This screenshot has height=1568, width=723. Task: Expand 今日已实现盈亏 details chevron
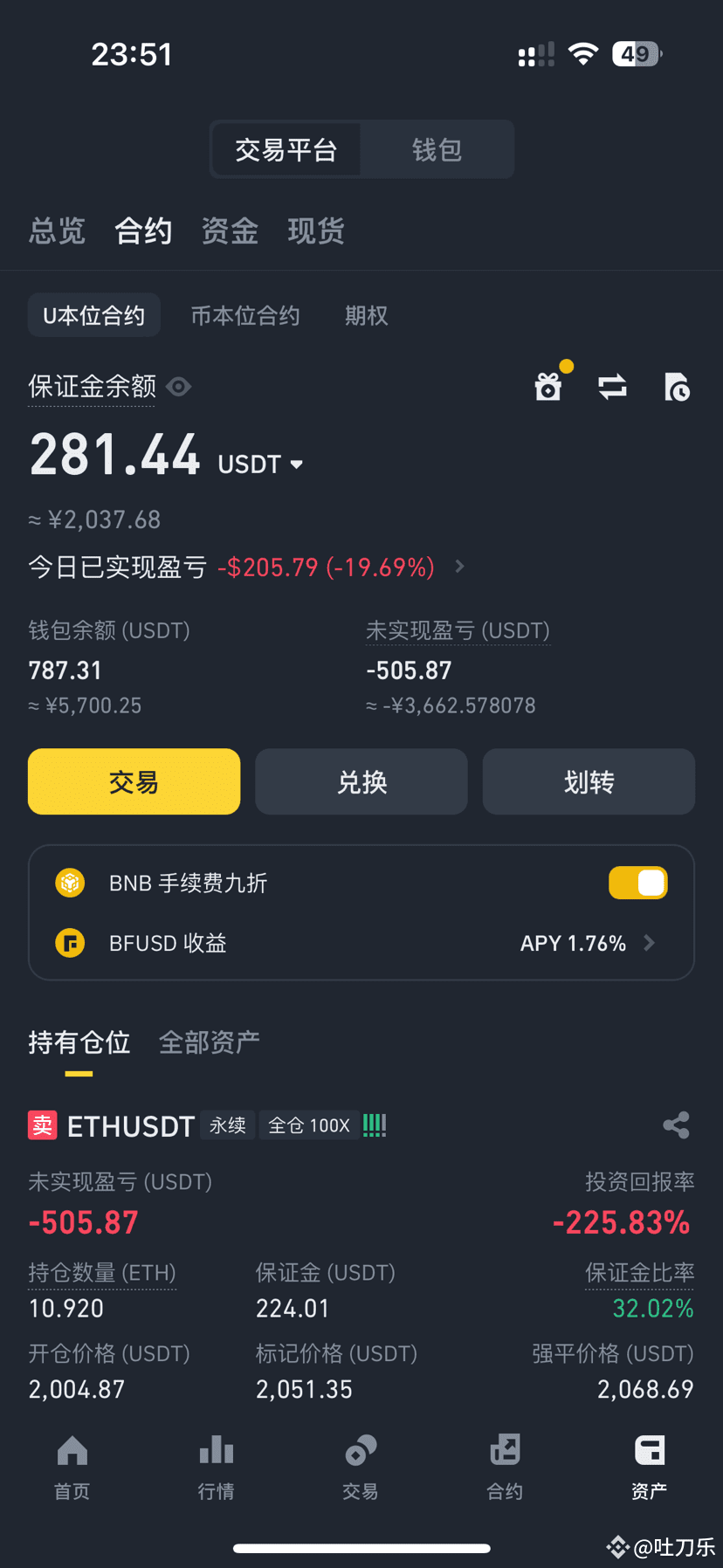458,567
